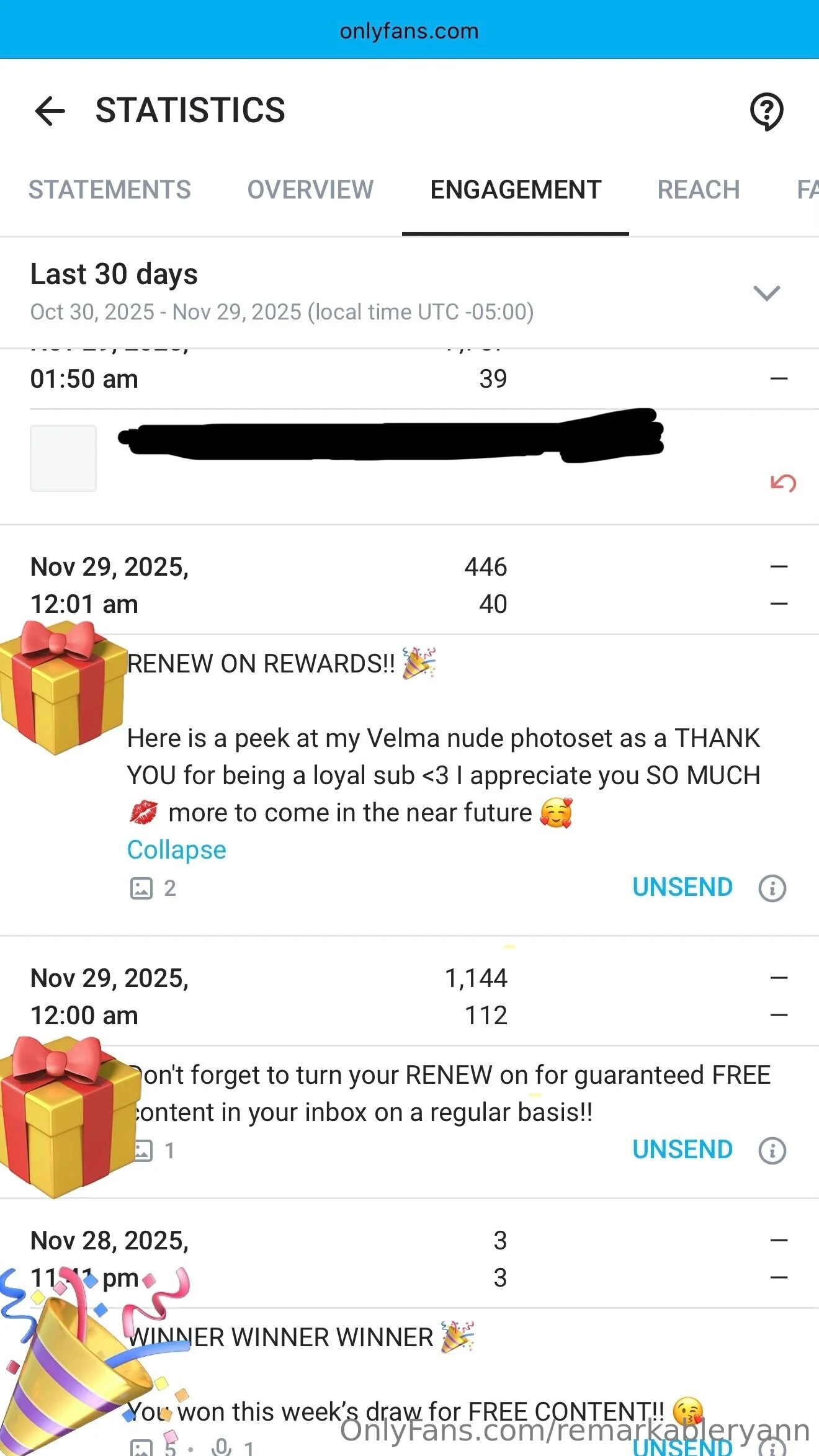This screenshot has height=1456, width=819.
Task: Go back from Statistics
Action: pyautogui.click(x=50, y=111)
